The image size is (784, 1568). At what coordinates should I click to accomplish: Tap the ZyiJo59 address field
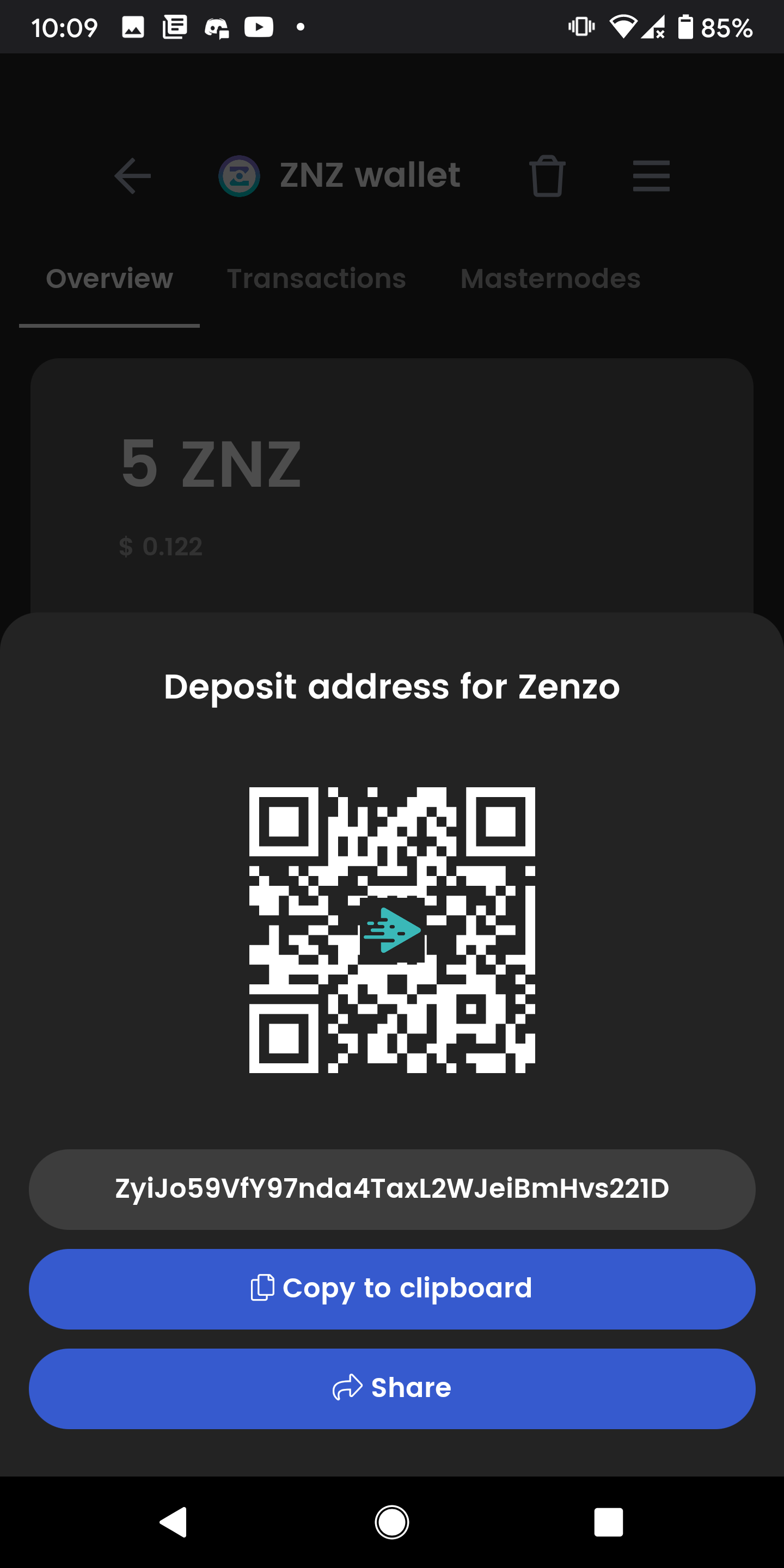[392, 1189]
